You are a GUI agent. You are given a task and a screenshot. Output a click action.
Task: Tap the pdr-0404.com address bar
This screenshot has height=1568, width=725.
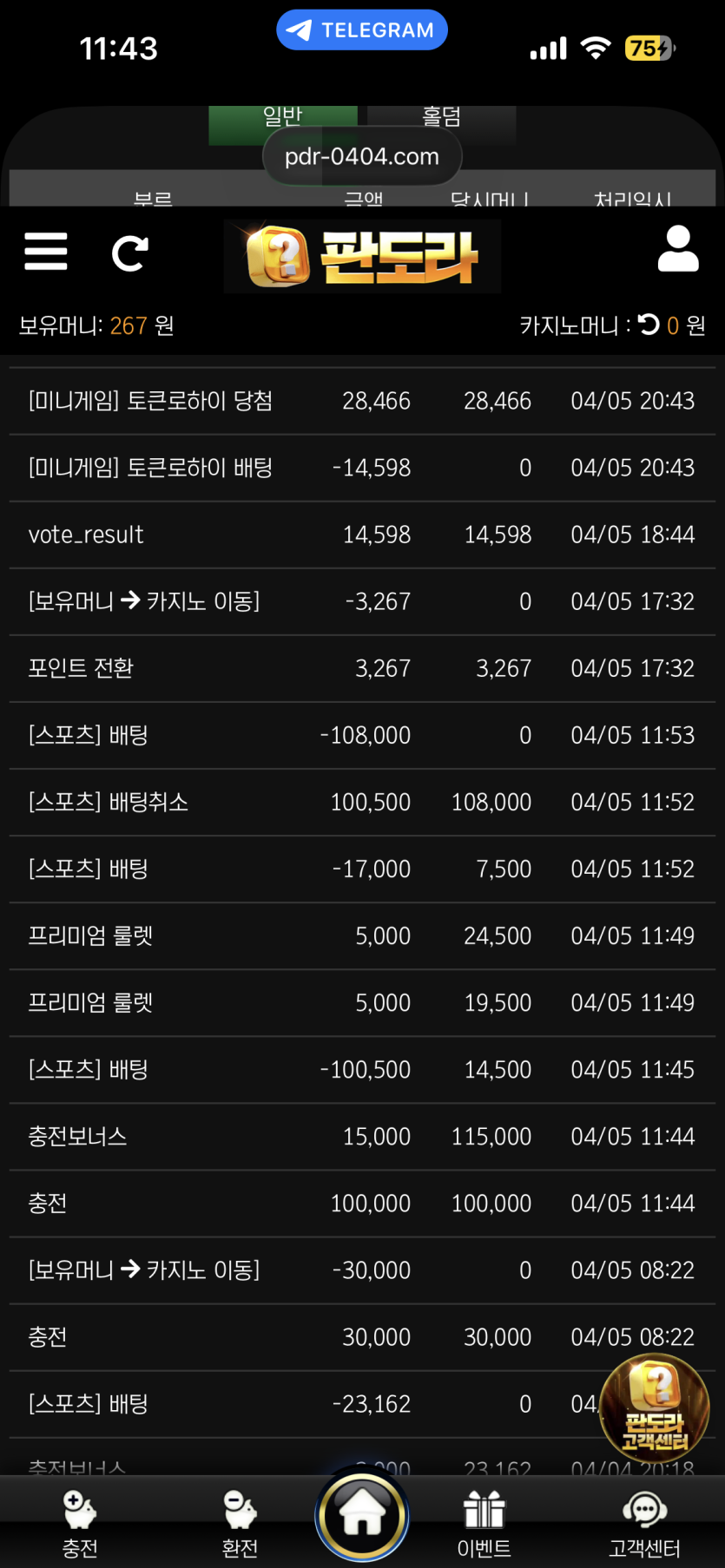(x=362, y=157)
